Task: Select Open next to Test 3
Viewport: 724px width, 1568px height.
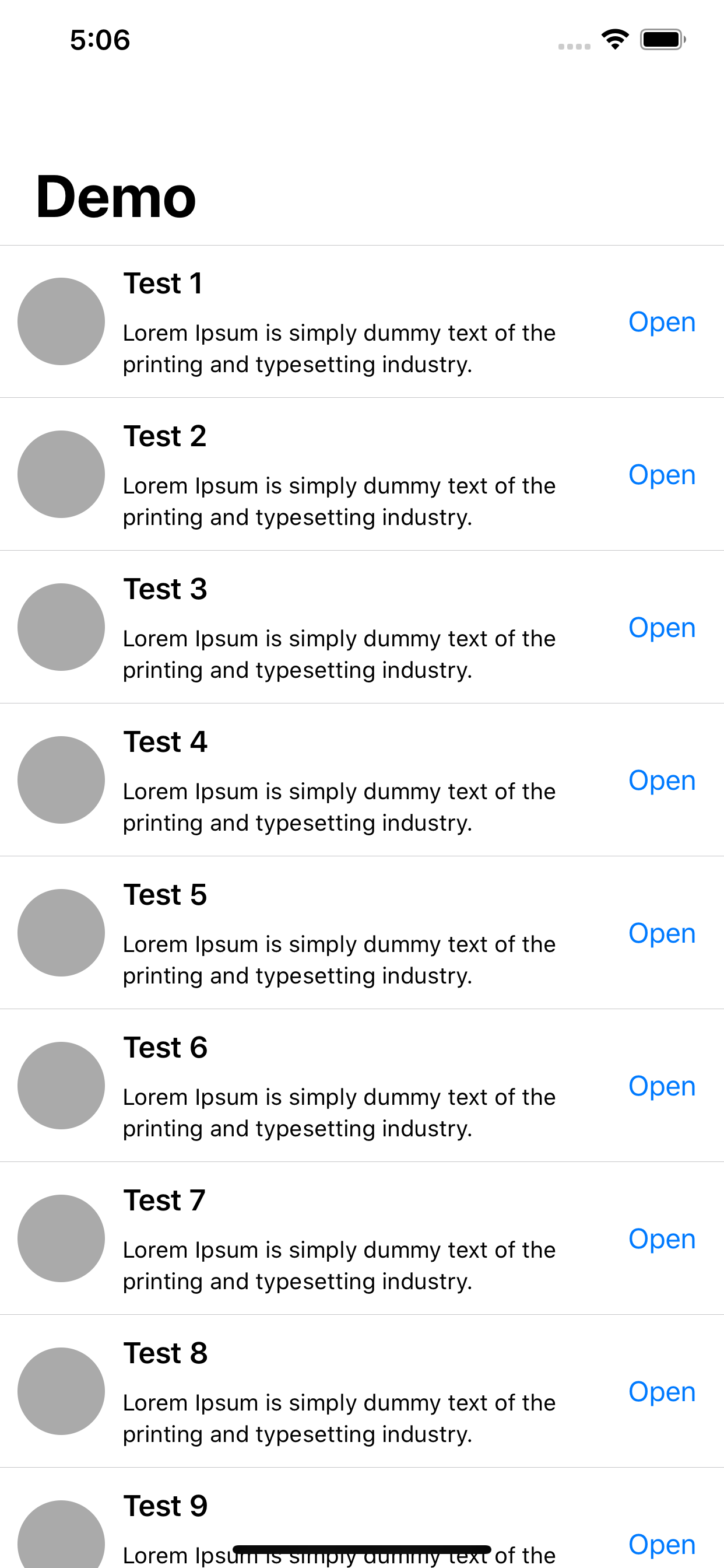Action: pos(662,628)
